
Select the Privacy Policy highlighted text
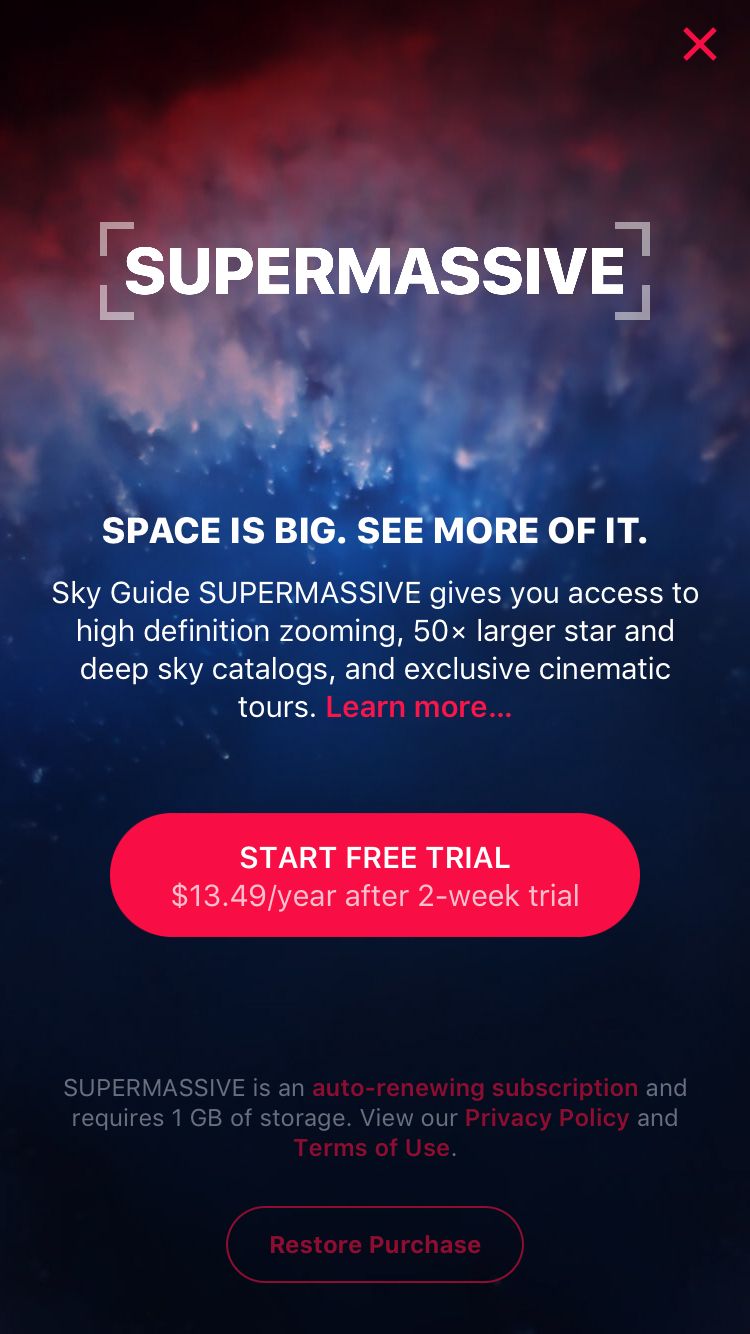(547, 1118)
